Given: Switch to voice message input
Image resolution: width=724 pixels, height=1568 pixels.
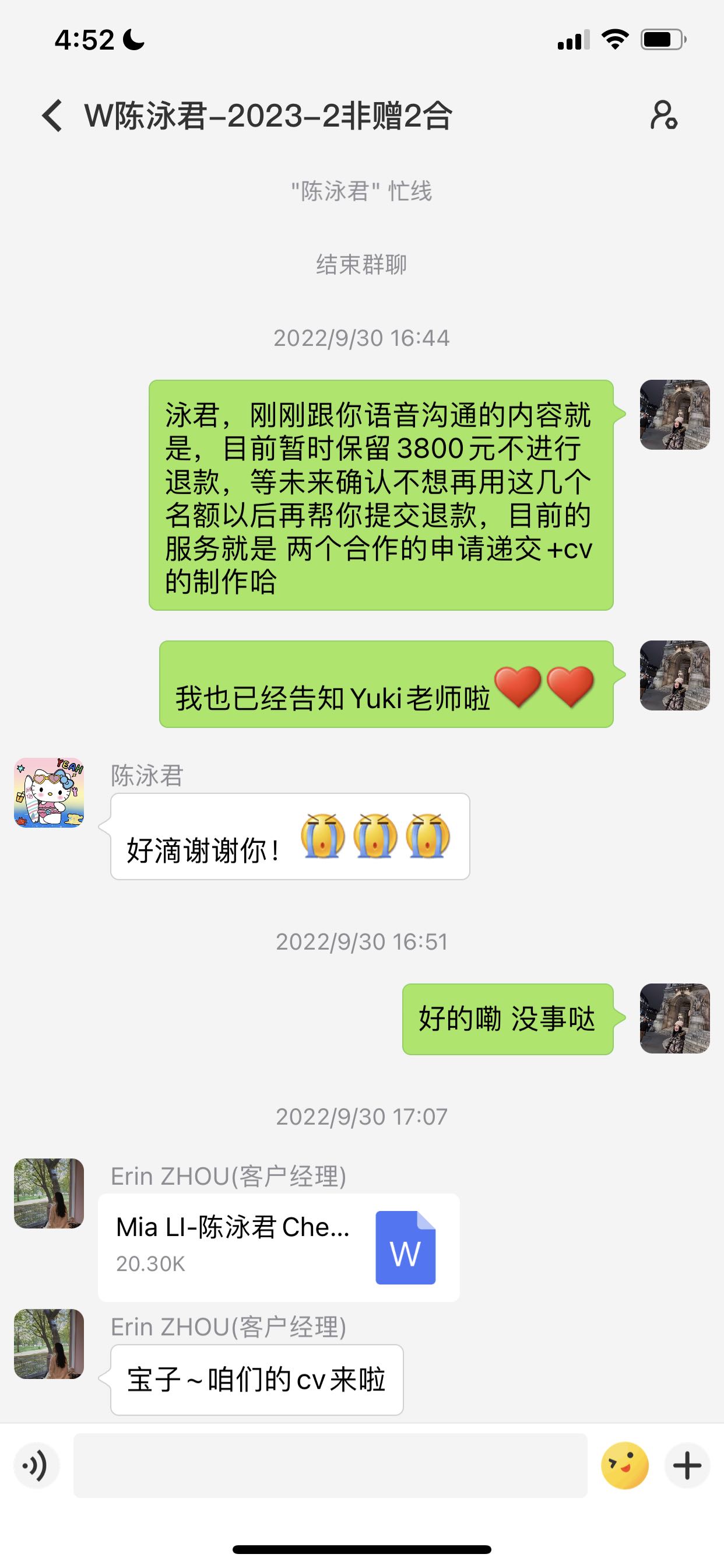Looking at the screenshot, I should (37, 1466).
